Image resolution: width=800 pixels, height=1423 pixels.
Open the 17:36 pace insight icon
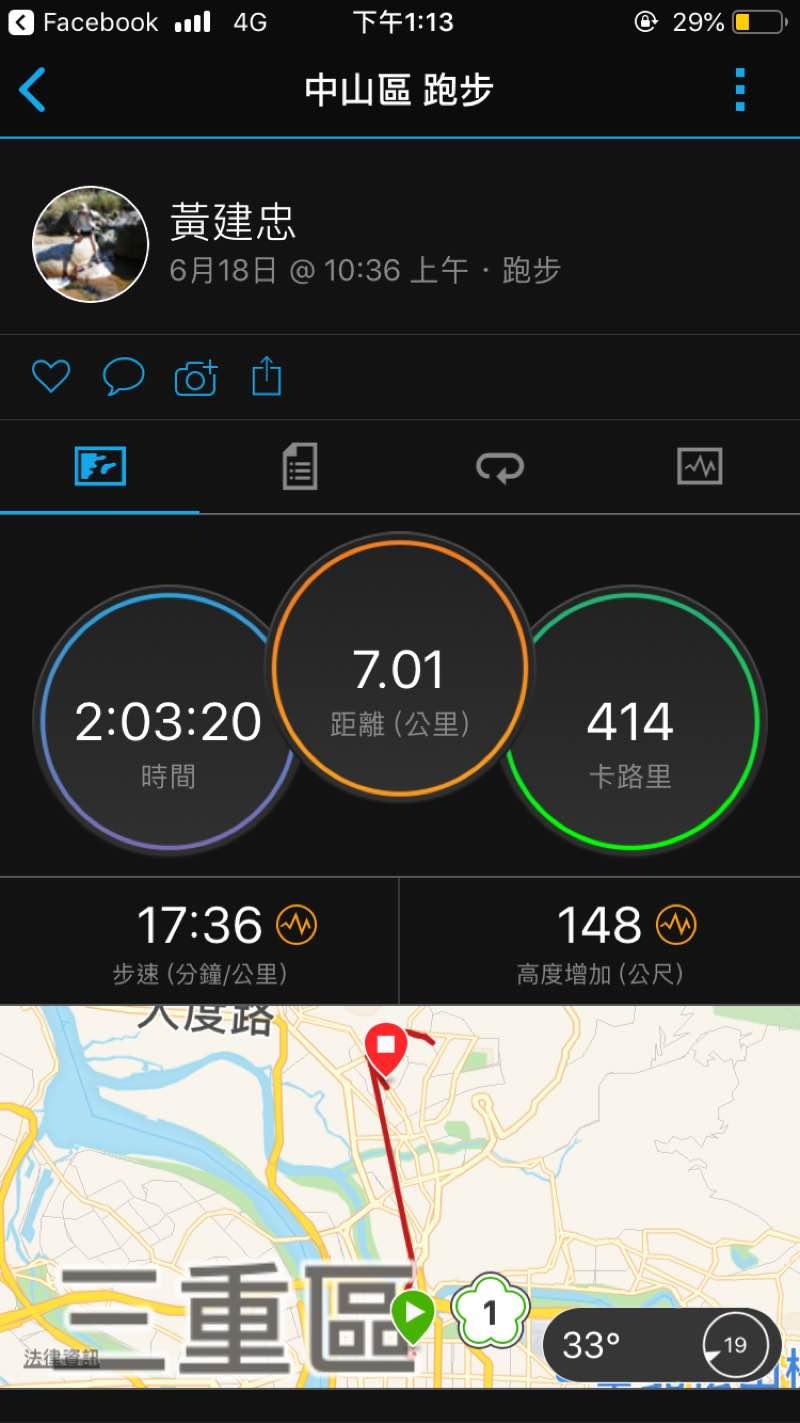pos(296,925)
